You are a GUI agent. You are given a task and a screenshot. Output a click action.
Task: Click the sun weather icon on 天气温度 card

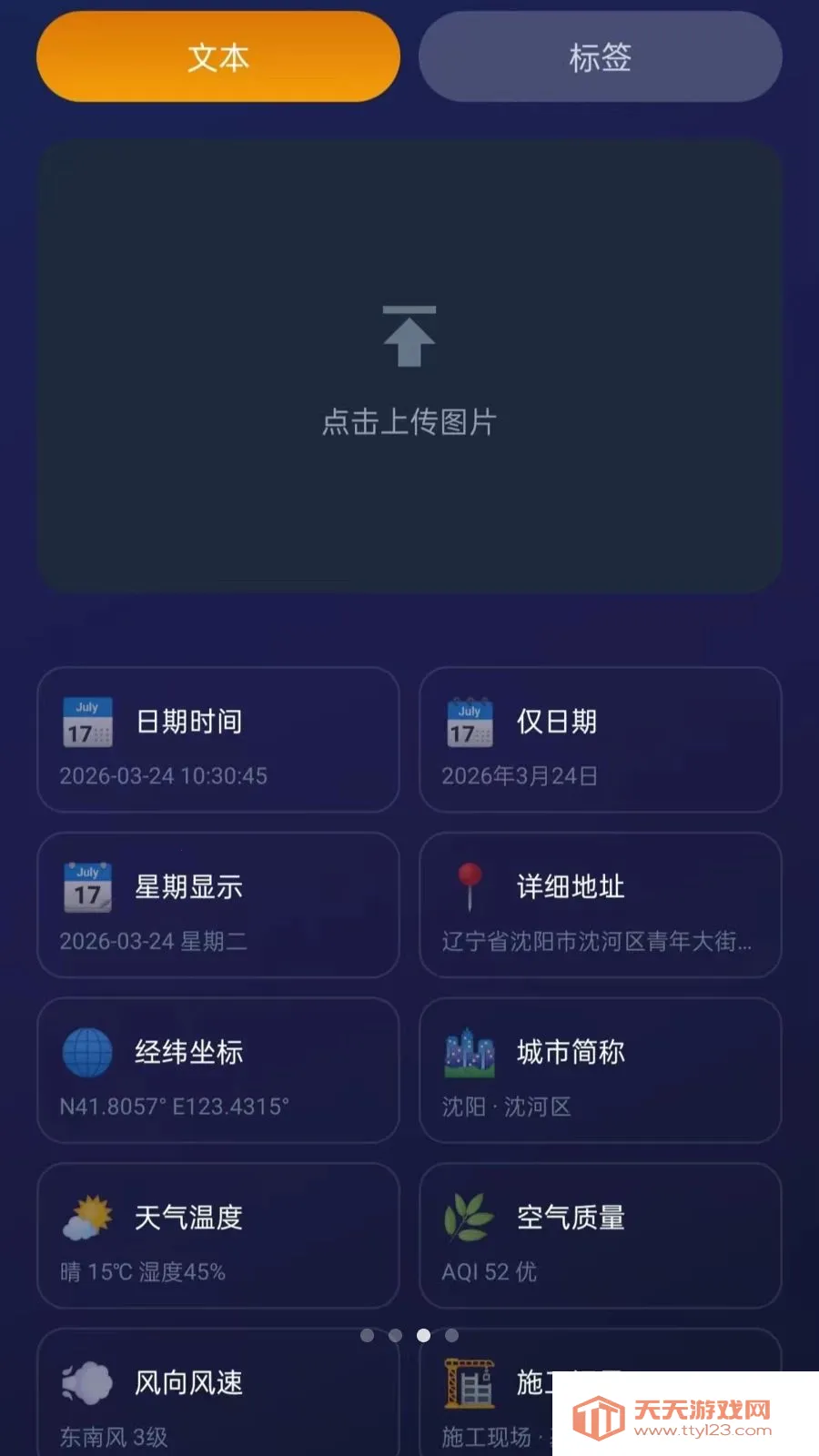pos(86,1218)
